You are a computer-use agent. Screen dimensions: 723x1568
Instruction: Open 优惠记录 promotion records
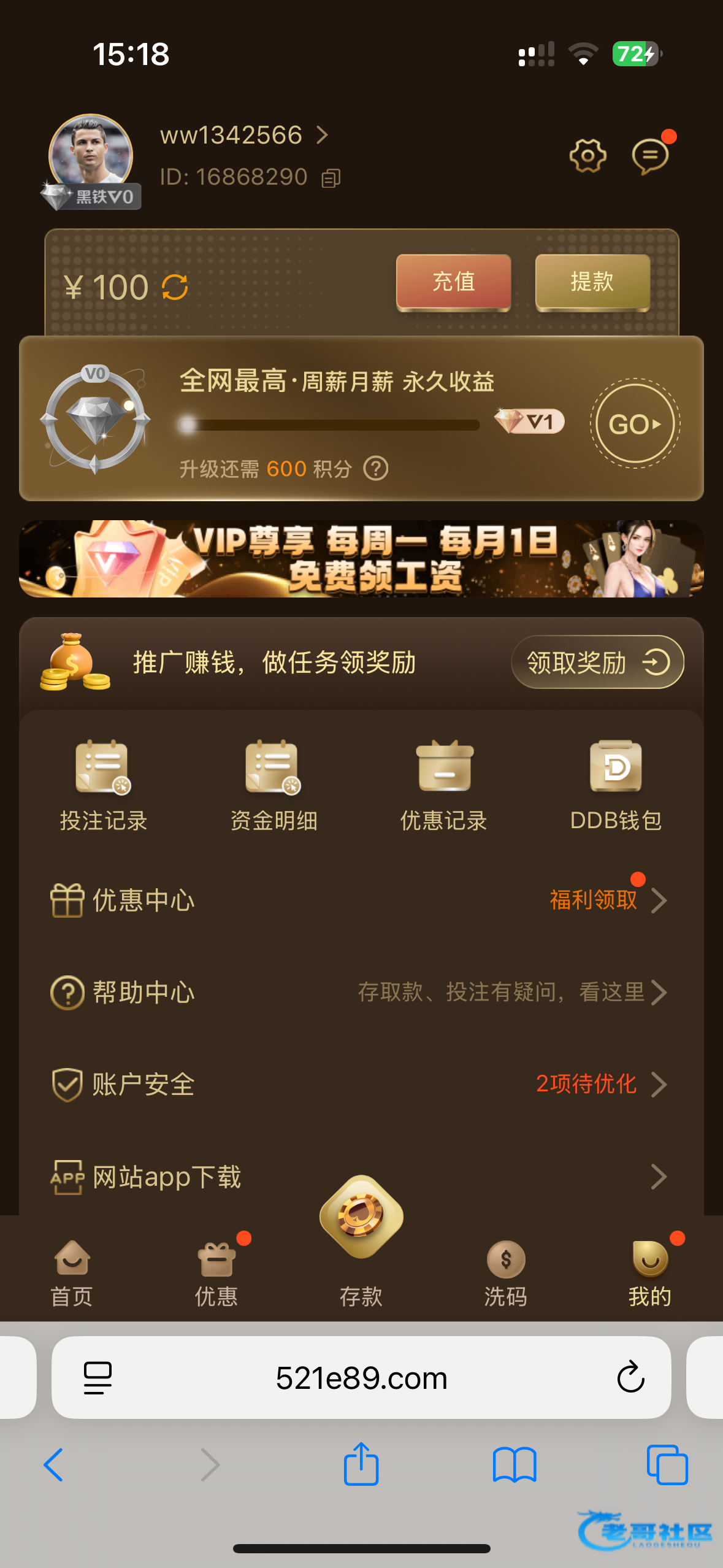point(443,785)
